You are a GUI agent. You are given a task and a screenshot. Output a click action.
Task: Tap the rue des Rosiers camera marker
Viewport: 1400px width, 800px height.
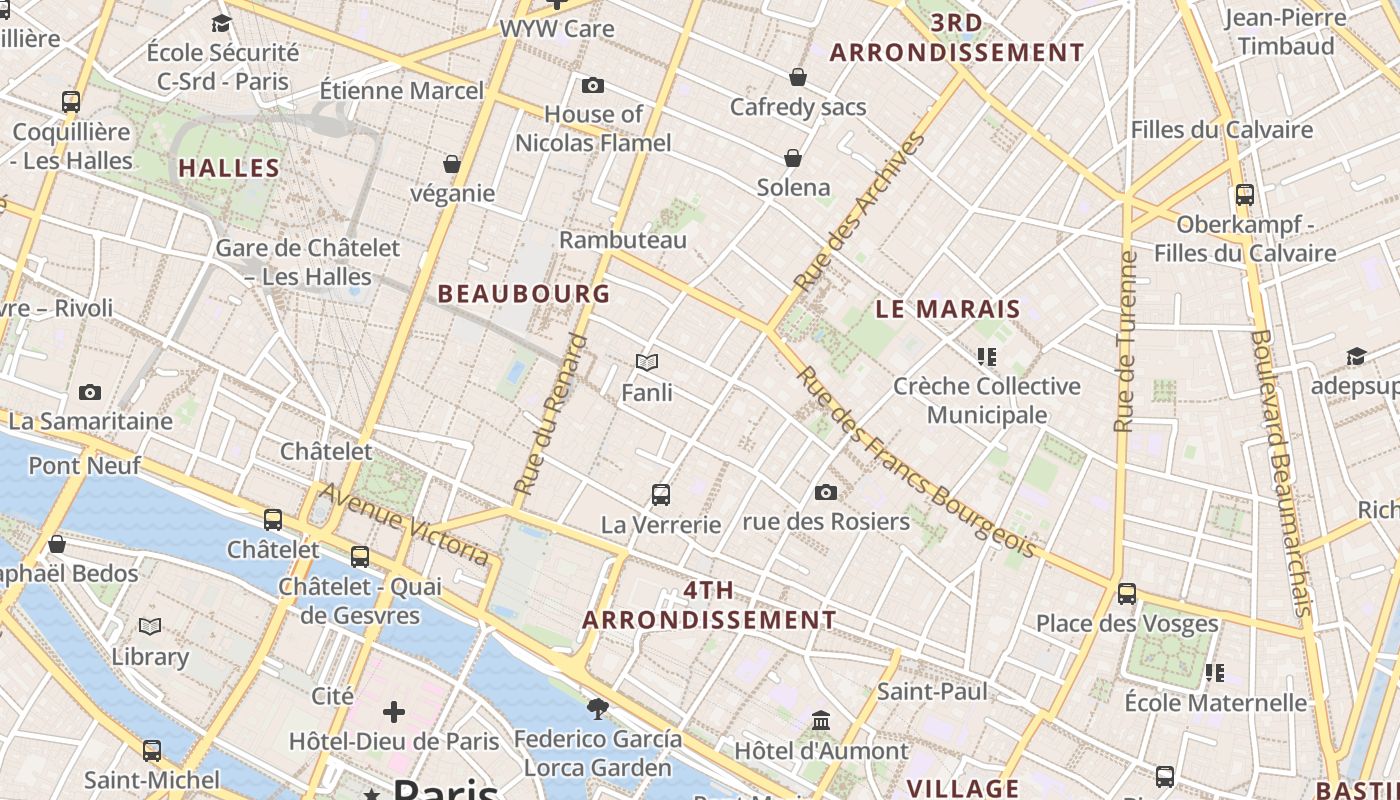[826, 492]
